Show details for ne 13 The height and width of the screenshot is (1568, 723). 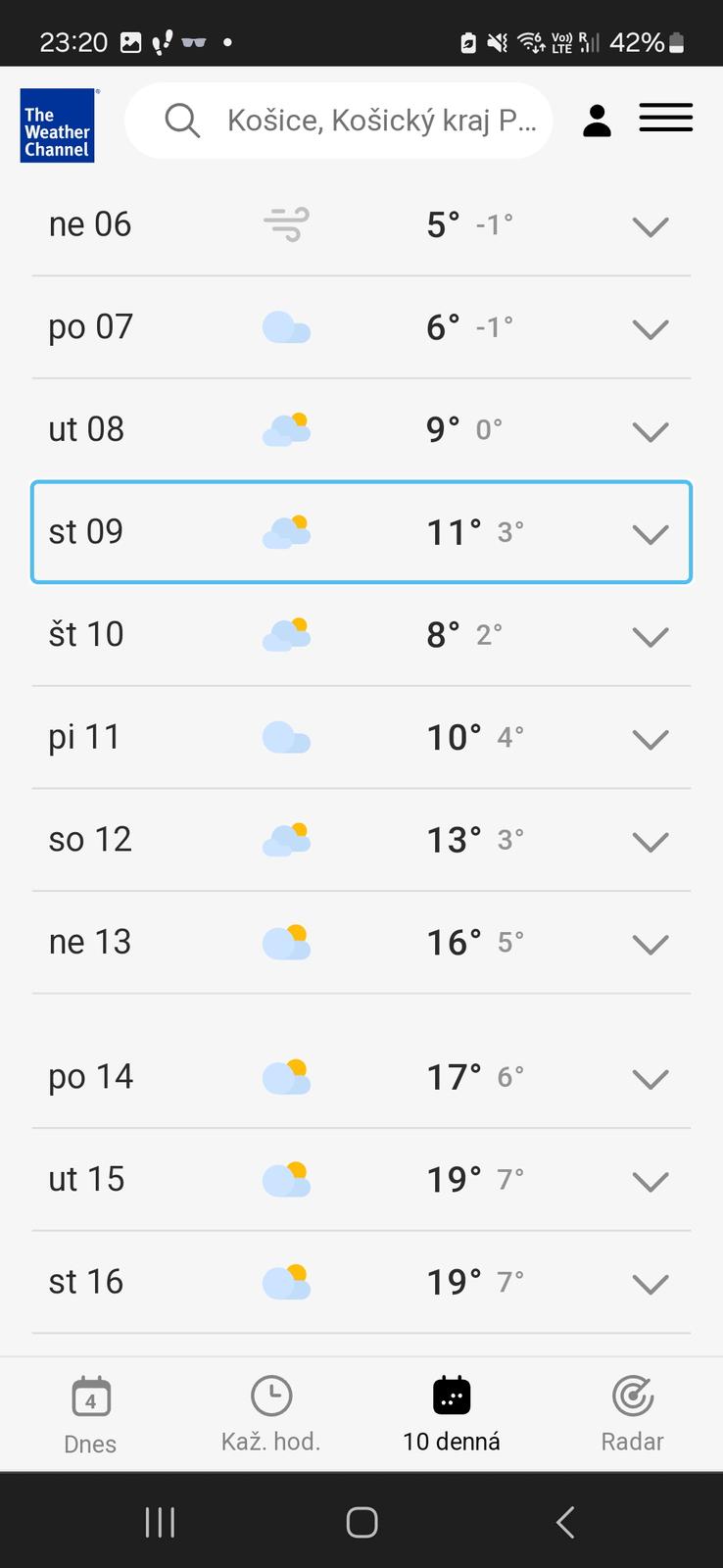pyautogui.click(x=650, y=944)
